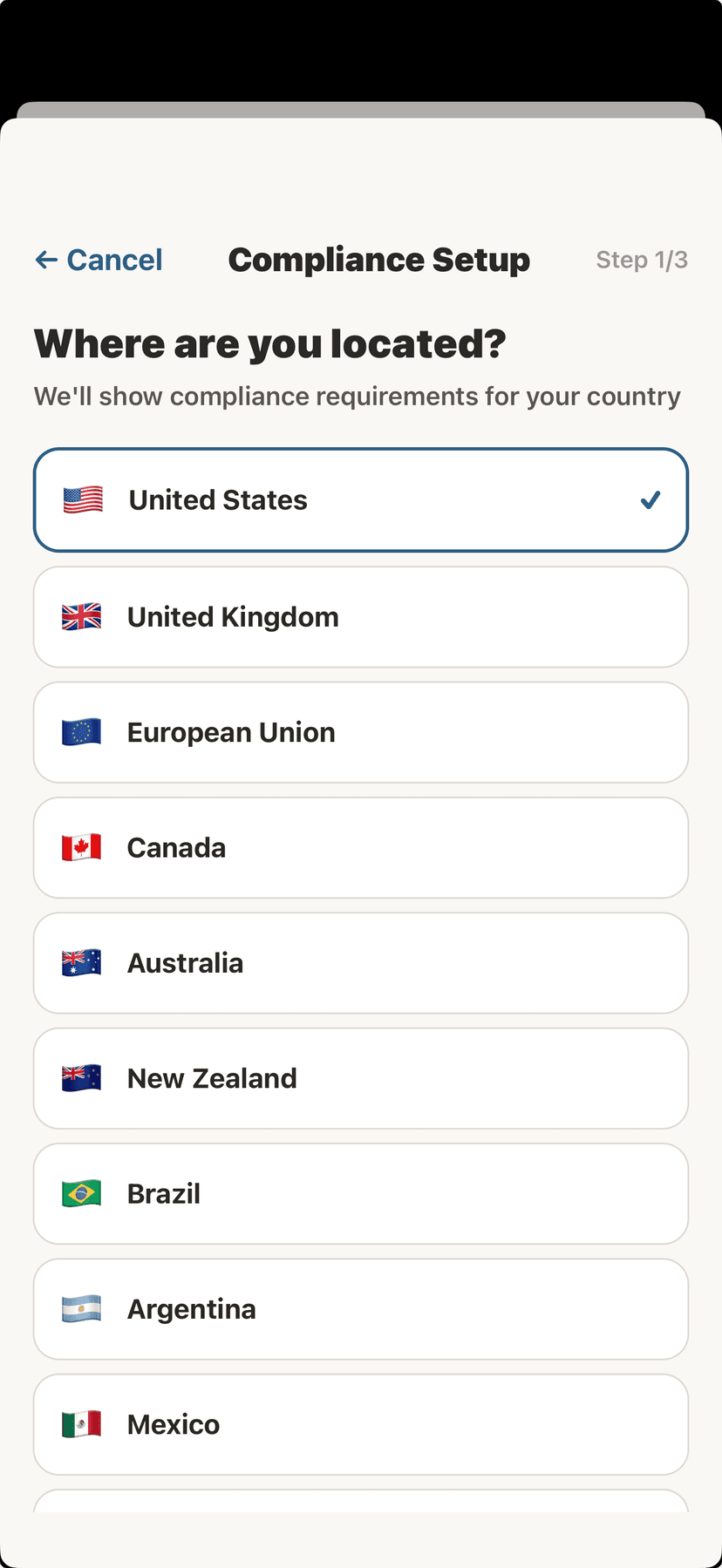The height and width of the screenshot is (1568, 722).
Task: Click the New Zealand flag icon
Action: click(x=81, y=1077)
